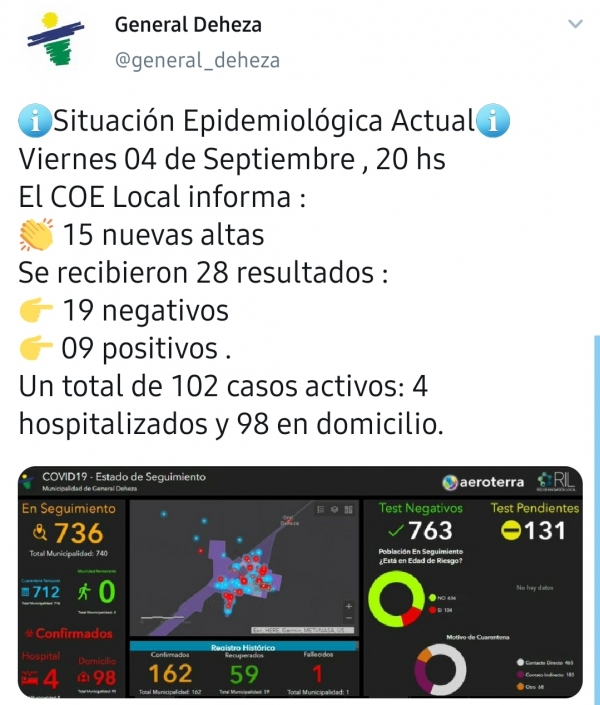Open the @general_deheza profile name
The image size is (600, 705).
pyautogui.click(x=197, y=60)
